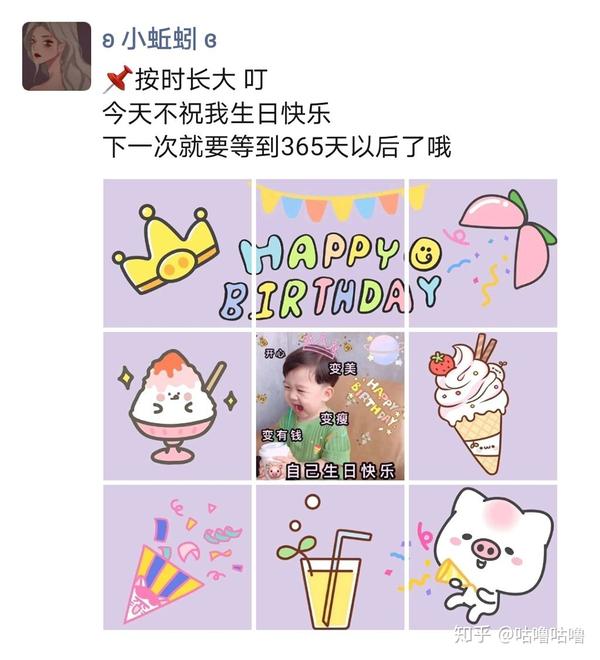Open 小蚯蚓's profile avatar
Screen dimensions: 600x660
(56, 56)
